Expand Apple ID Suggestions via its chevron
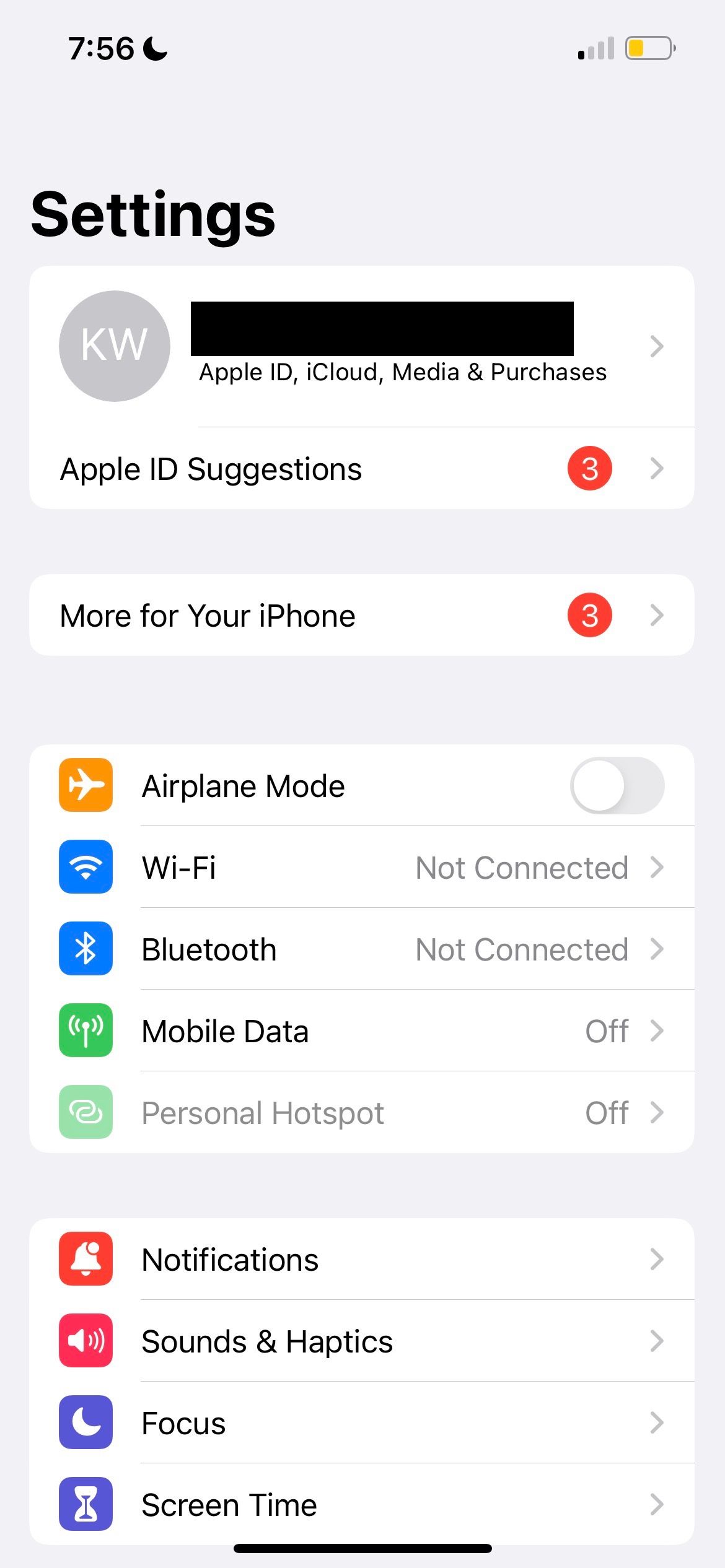The height and width of the screenshot is (1568, 725). coord(658,469)
